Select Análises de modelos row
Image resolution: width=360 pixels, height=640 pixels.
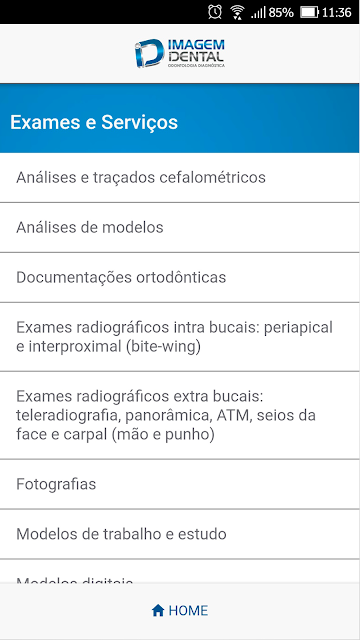[x=180, y=227]
